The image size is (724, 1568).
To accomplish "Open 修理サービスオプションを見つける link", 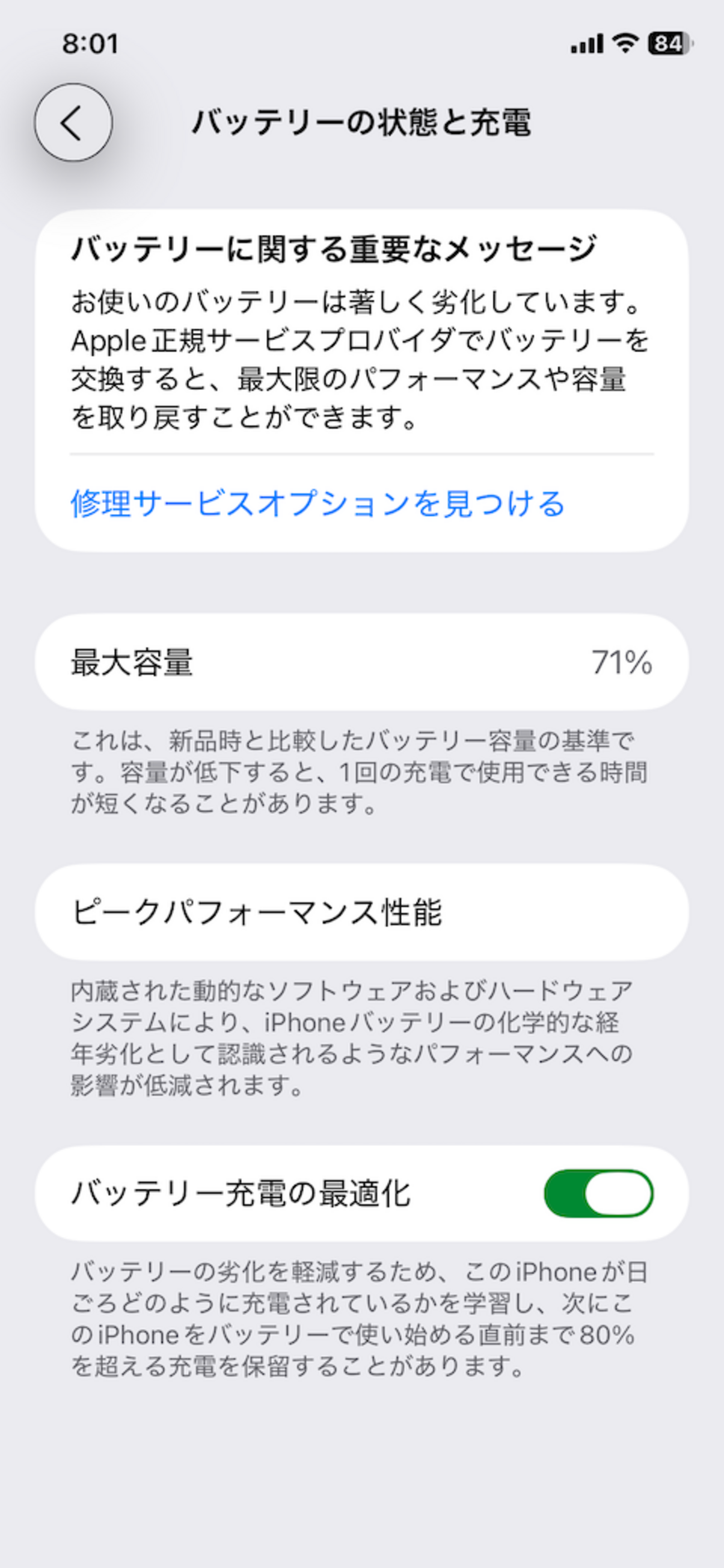I will coord(317,503).
